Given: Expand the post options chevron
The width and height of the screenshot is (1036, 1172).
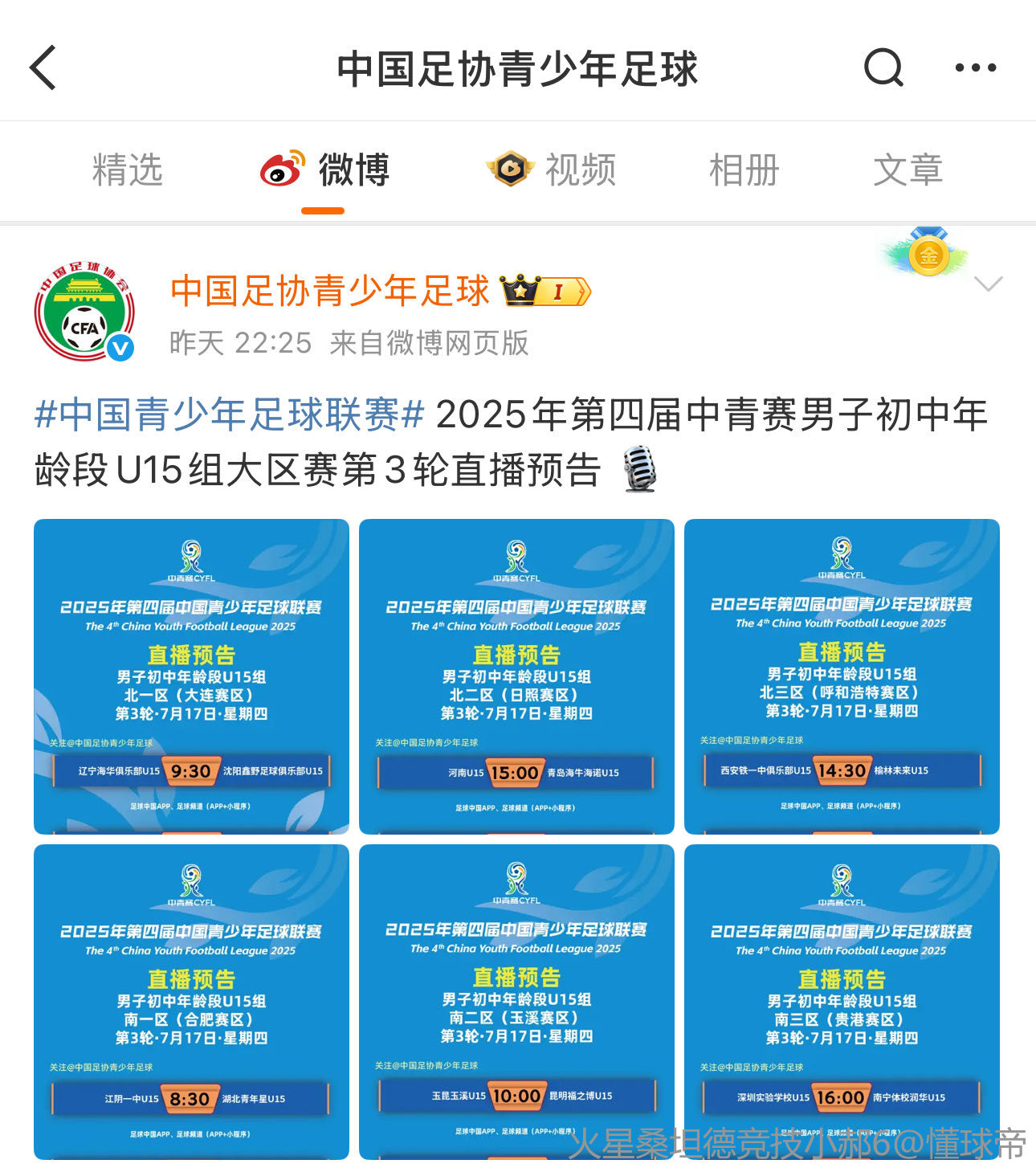Looking at the screenshot, I should click(988, 284).
